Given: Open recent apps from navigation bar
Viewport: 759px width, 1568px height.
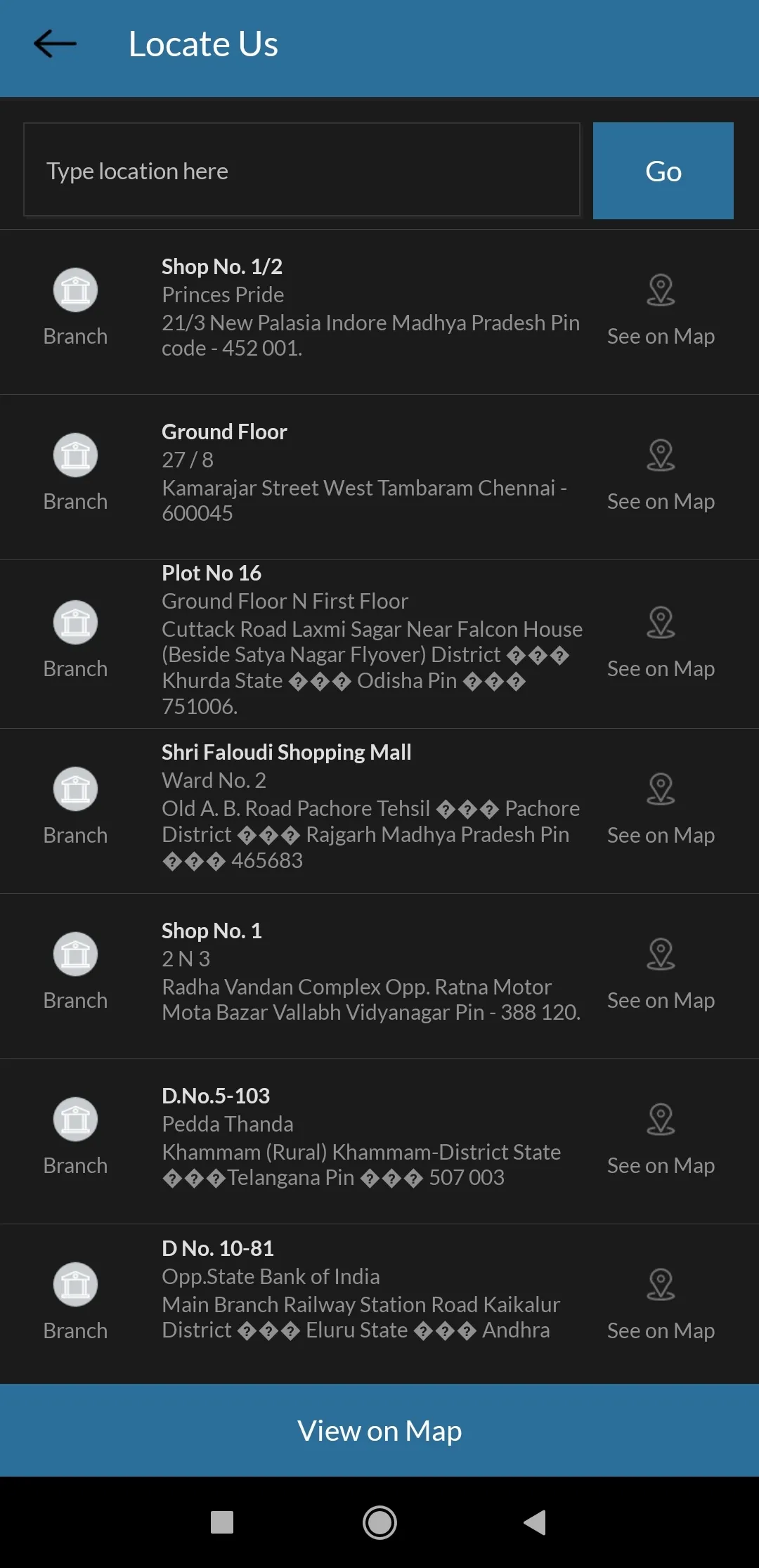Looking at the screenshot, I should (222, 1523).
